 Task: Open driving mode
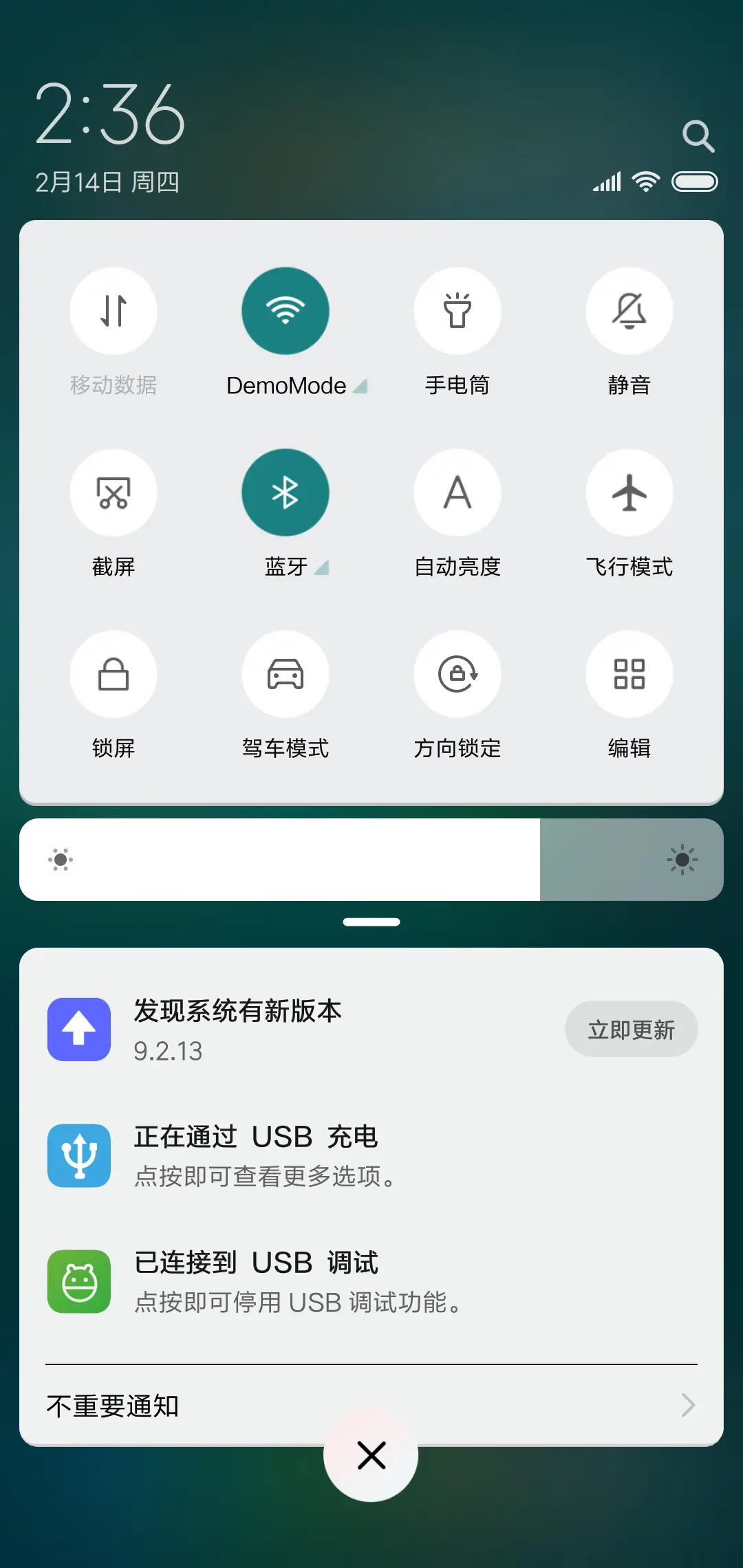(x=286, y=674)
